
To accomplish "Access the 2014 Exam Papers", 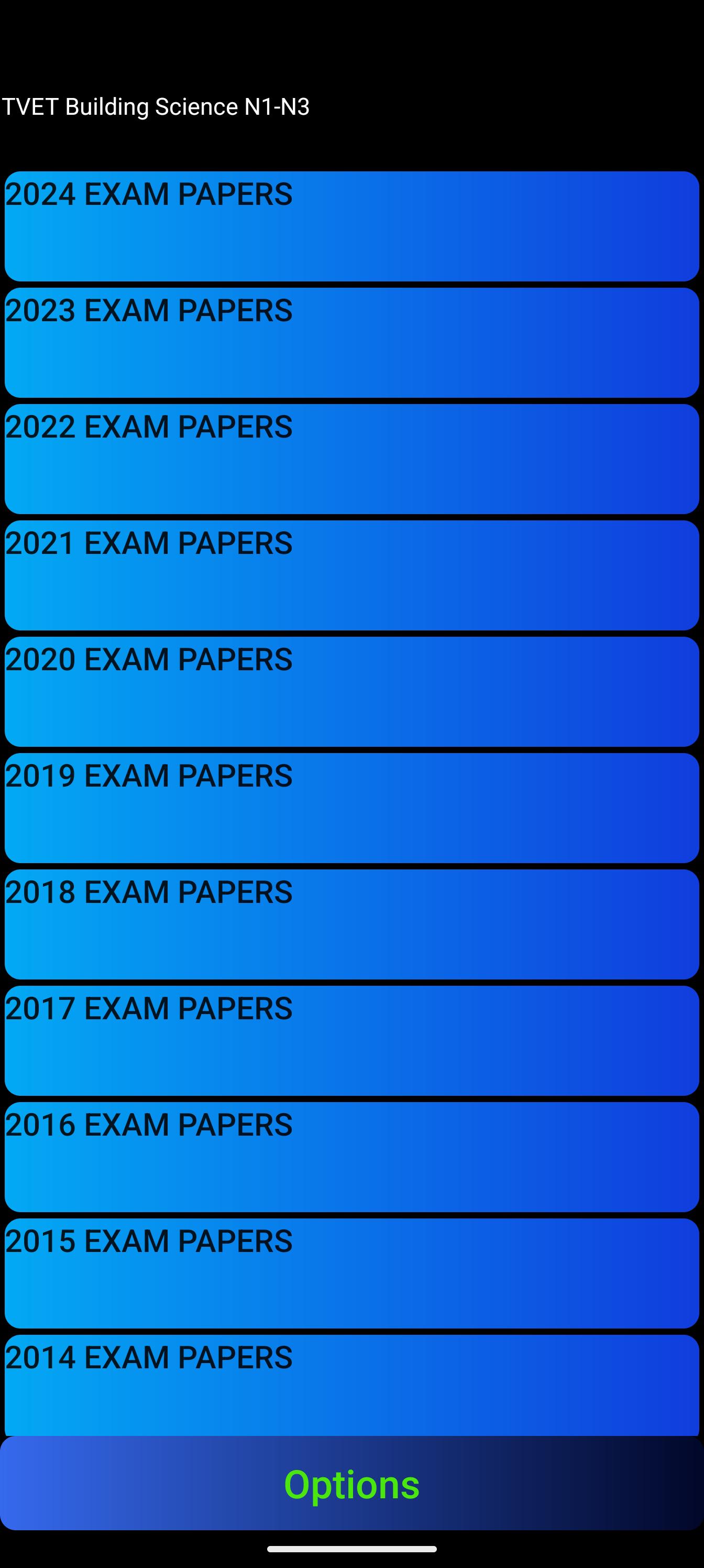I will tap(351, 1383).
